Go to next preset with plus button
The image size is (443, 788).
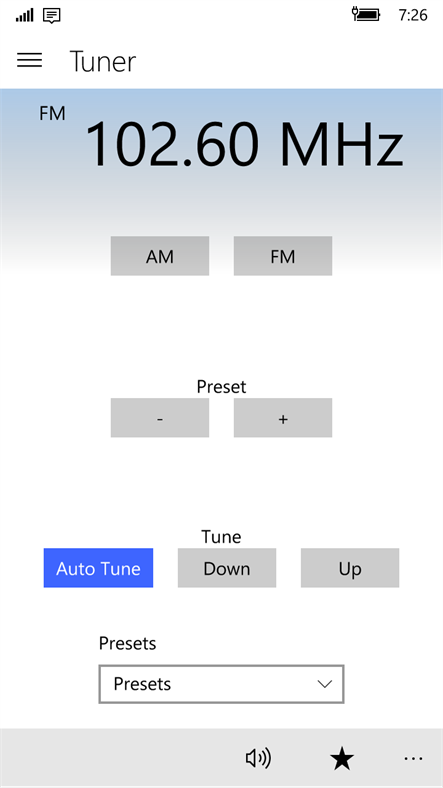[283, 418]
